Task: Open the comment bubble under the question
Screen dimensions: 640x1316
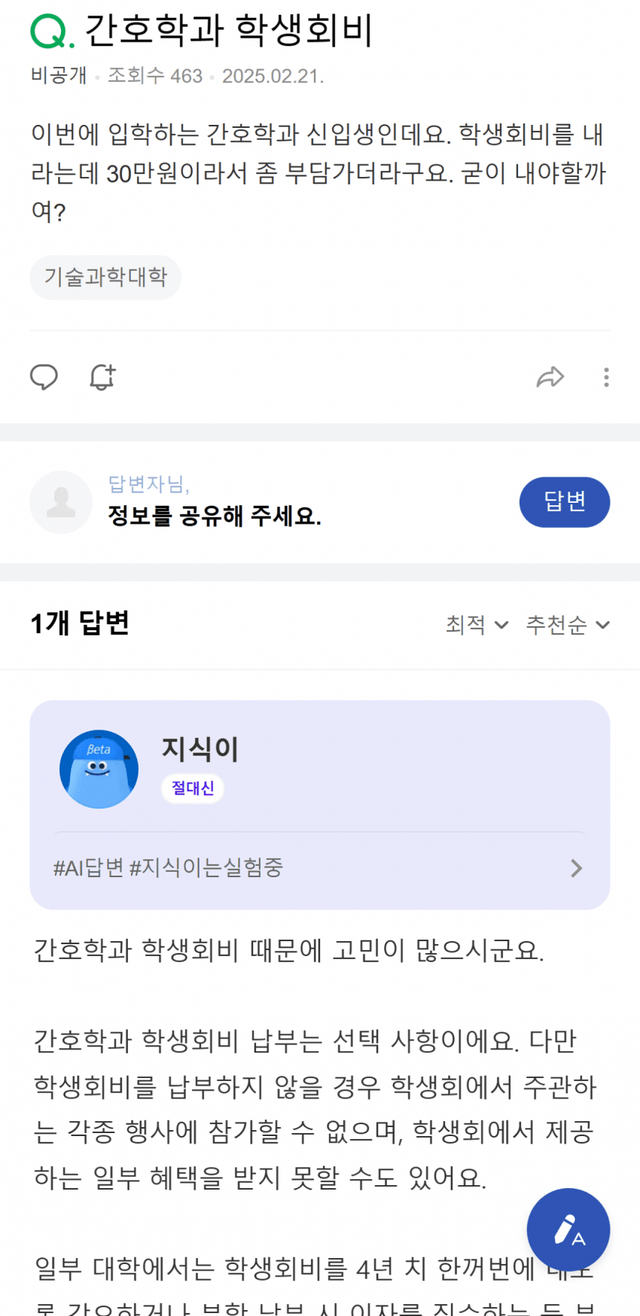Action: (x=44, y=377)
